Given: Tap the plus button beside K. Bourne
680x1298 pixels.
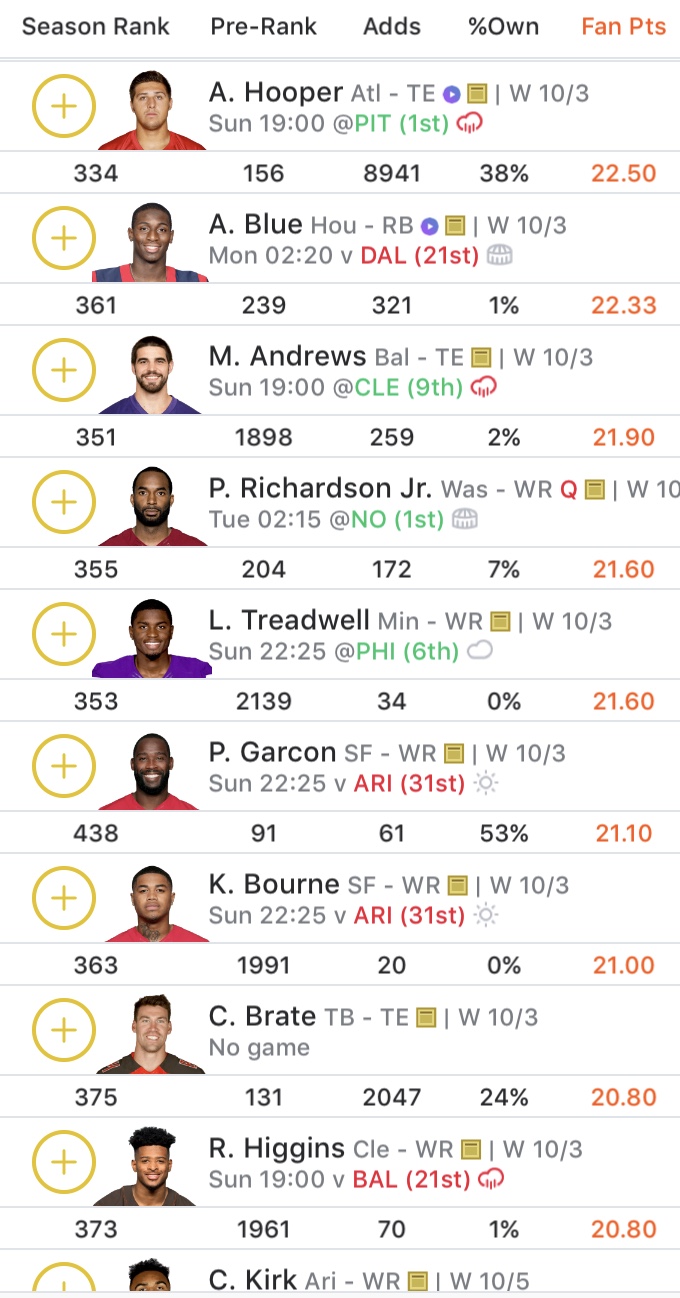Looking at the screenshot, I should pos(64,899).
